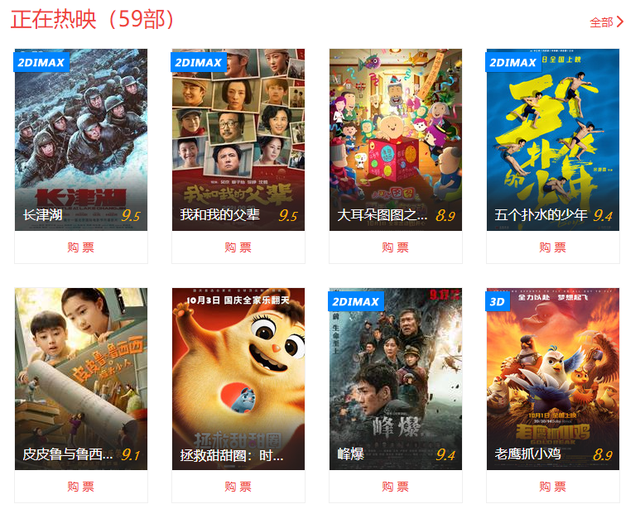Buy tickets for 老鹰抓小鸡
The image size is (640, 509).
tap(553, 487)
